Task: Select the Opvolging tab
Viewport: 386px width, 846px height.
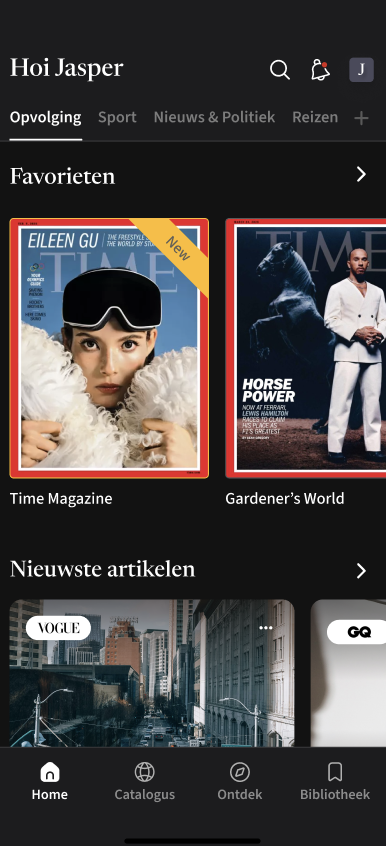Action: [x=45, y=117]
